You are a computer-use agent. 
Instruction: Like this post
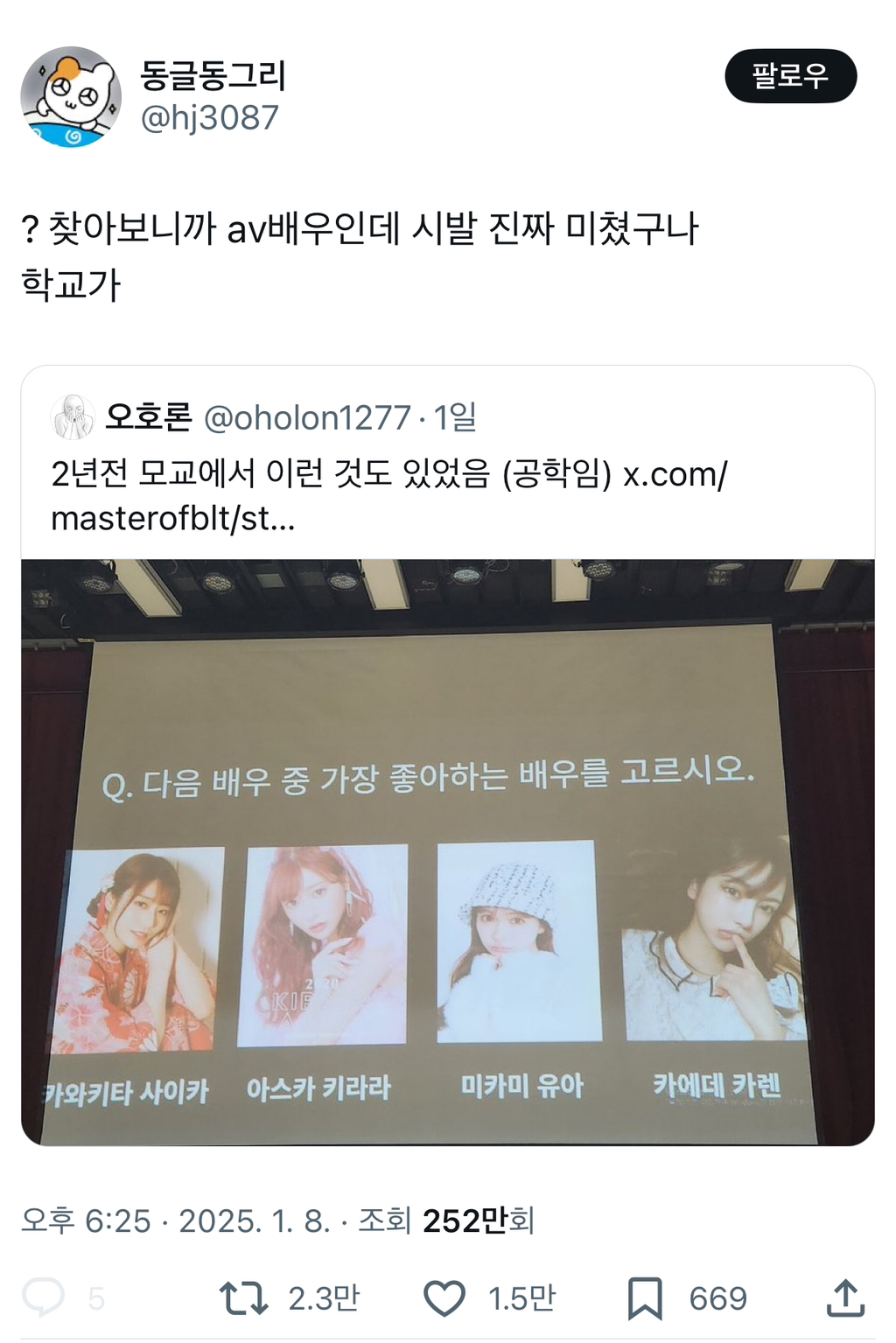click(x=444, y=1298)
